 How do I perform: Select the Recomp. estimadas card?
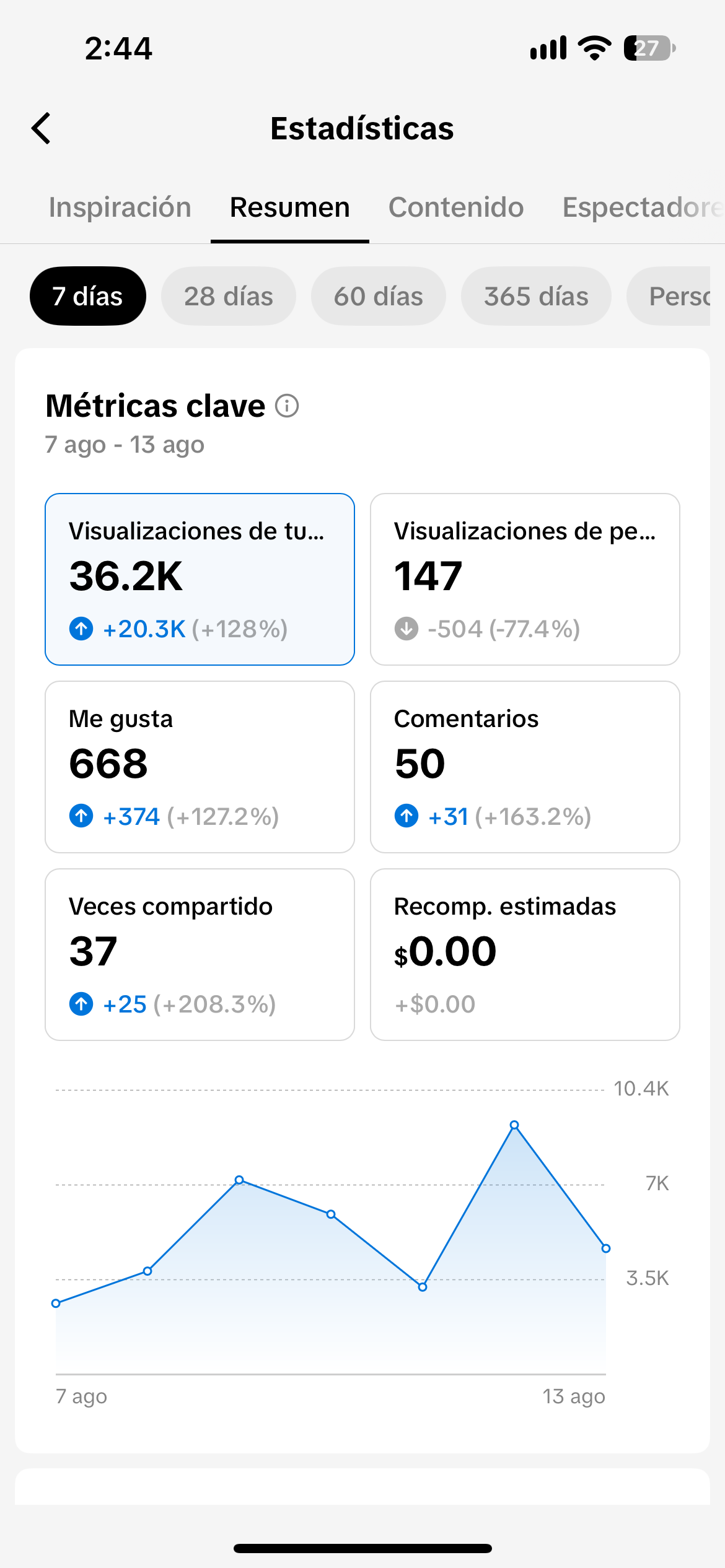click(525, 955)
